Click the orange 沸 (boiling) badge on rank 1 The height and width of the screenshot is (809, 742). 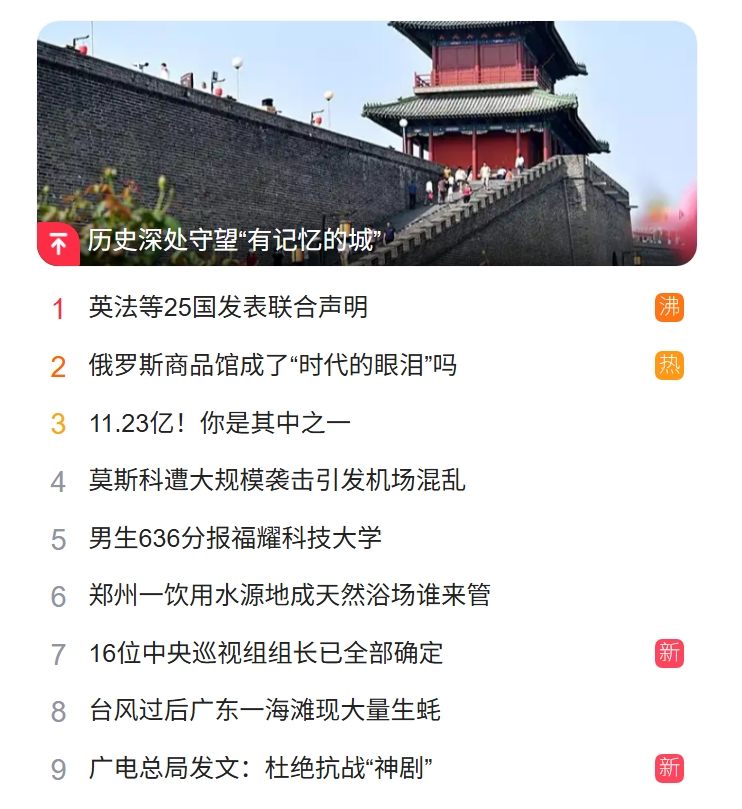pos(671,308)
